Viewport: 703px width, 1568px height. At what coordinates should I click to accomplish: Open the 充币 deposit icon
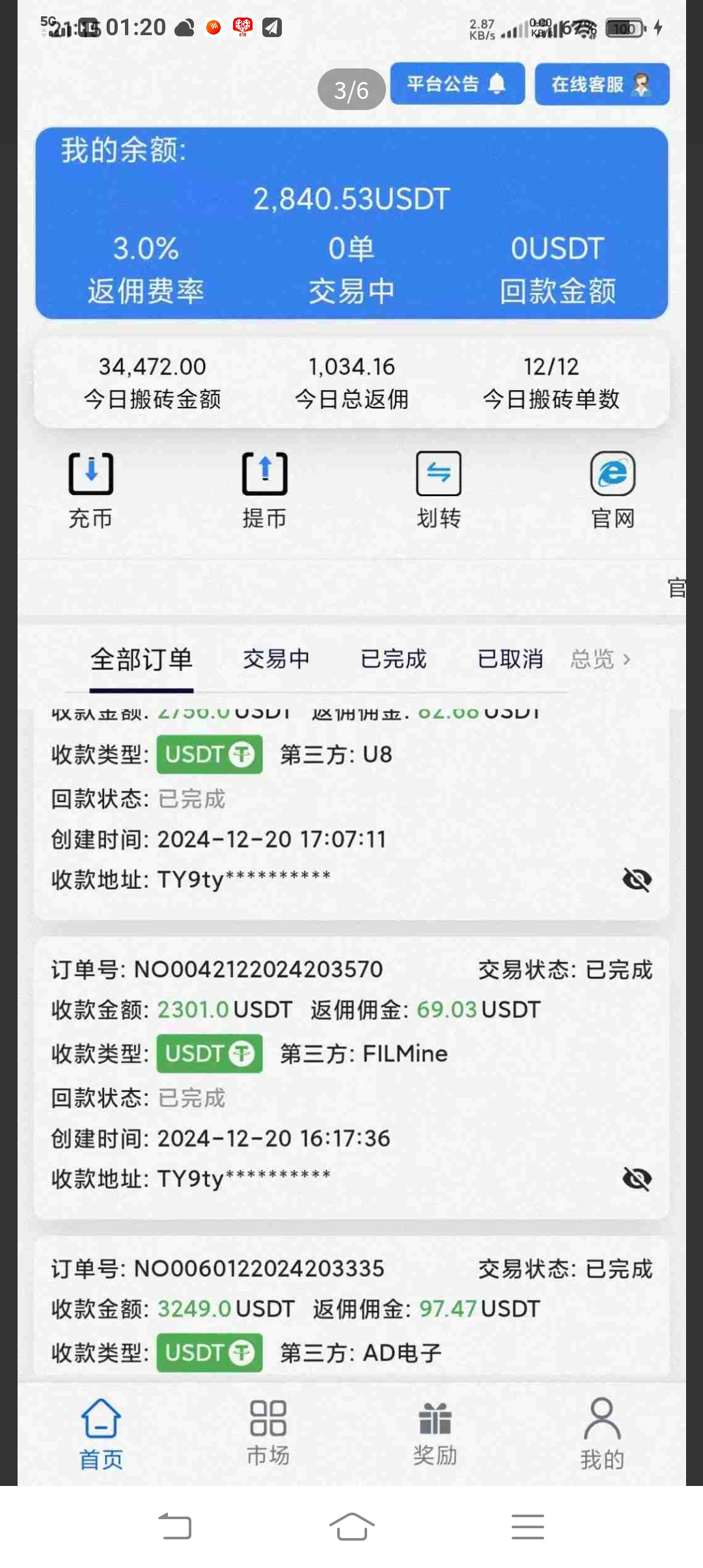[x=90, y=490]
